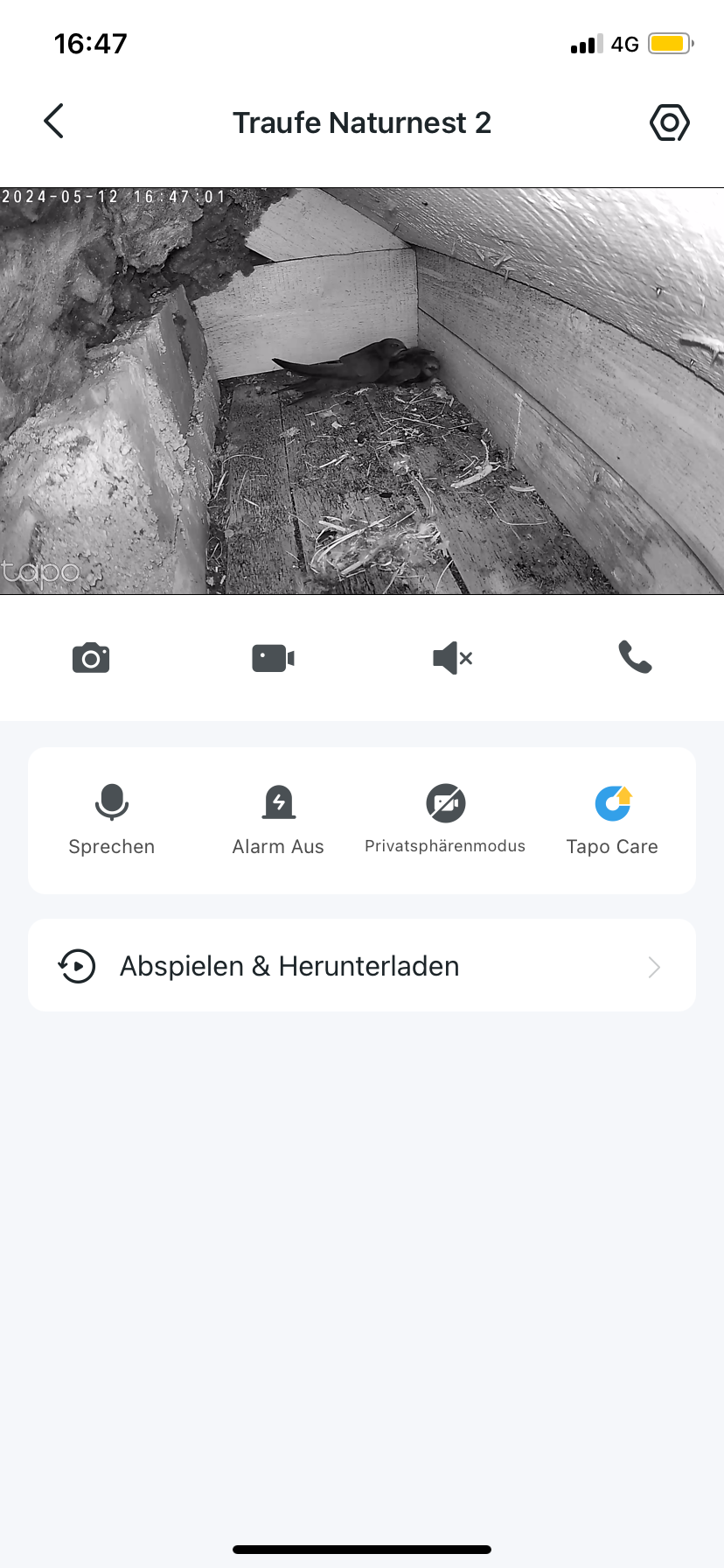Tap the live camera feed of the nest
This screenshot has height=1568, width=724.
tap(362, 391)
